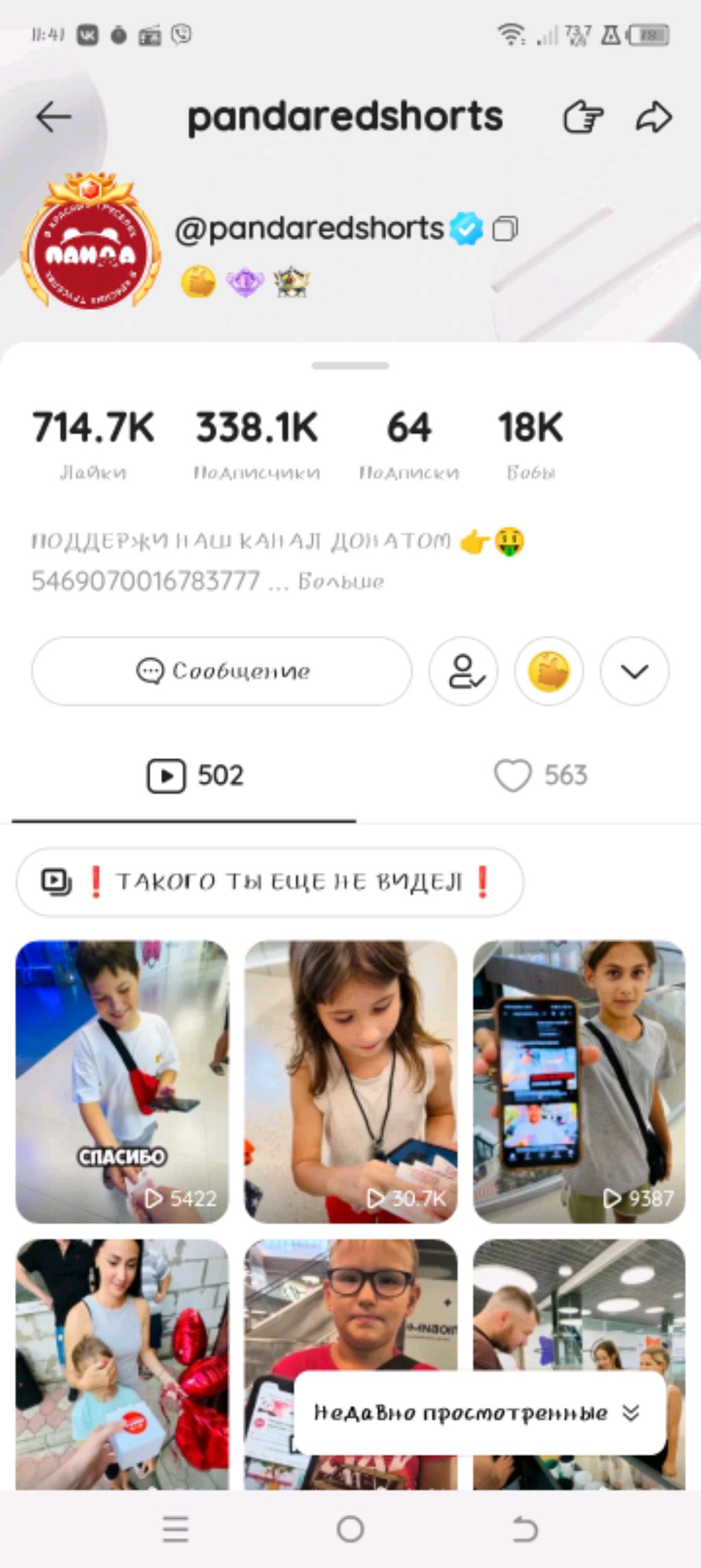Tap the following status person icon
701x1568 pixels.
click(463, 671)
